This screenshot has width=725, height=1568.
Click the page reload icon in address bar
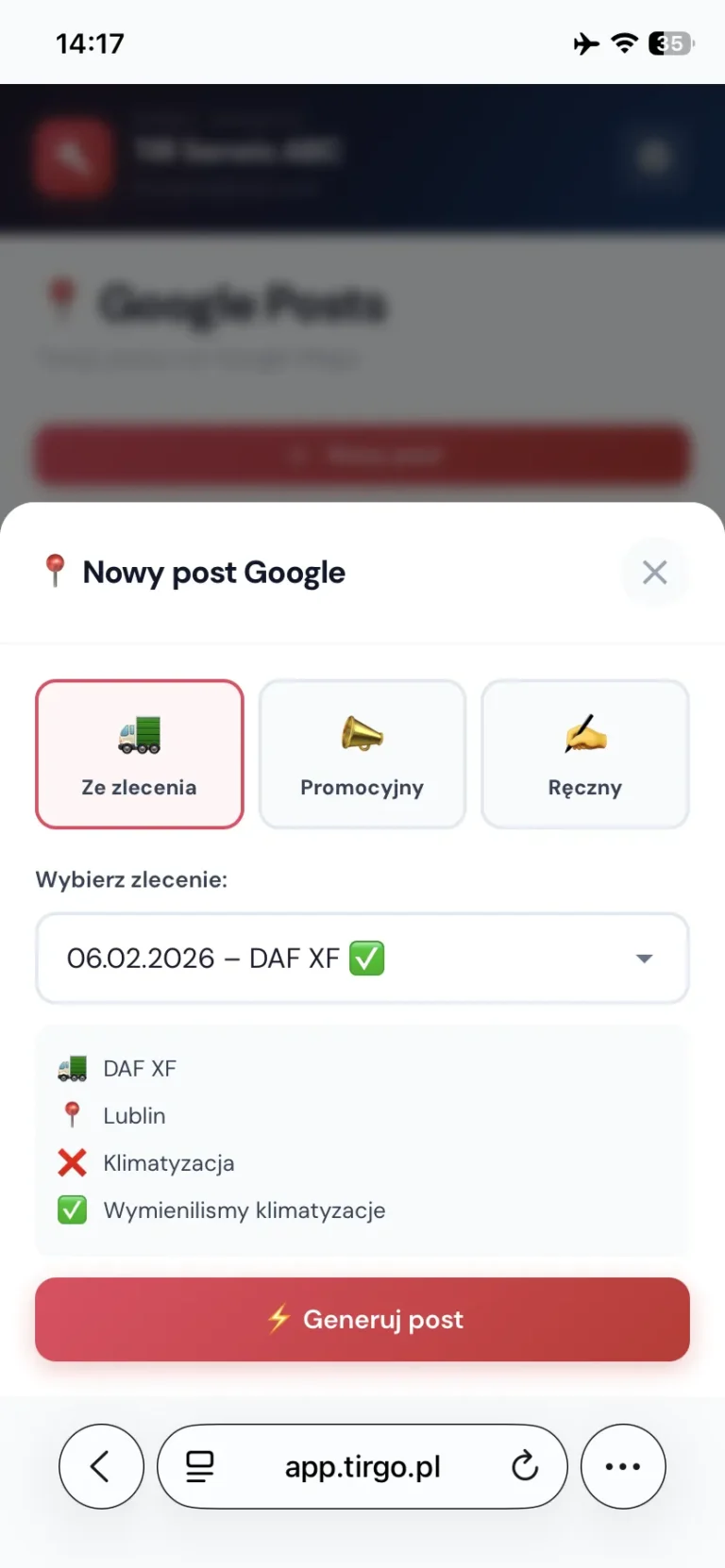(526, 1466)
